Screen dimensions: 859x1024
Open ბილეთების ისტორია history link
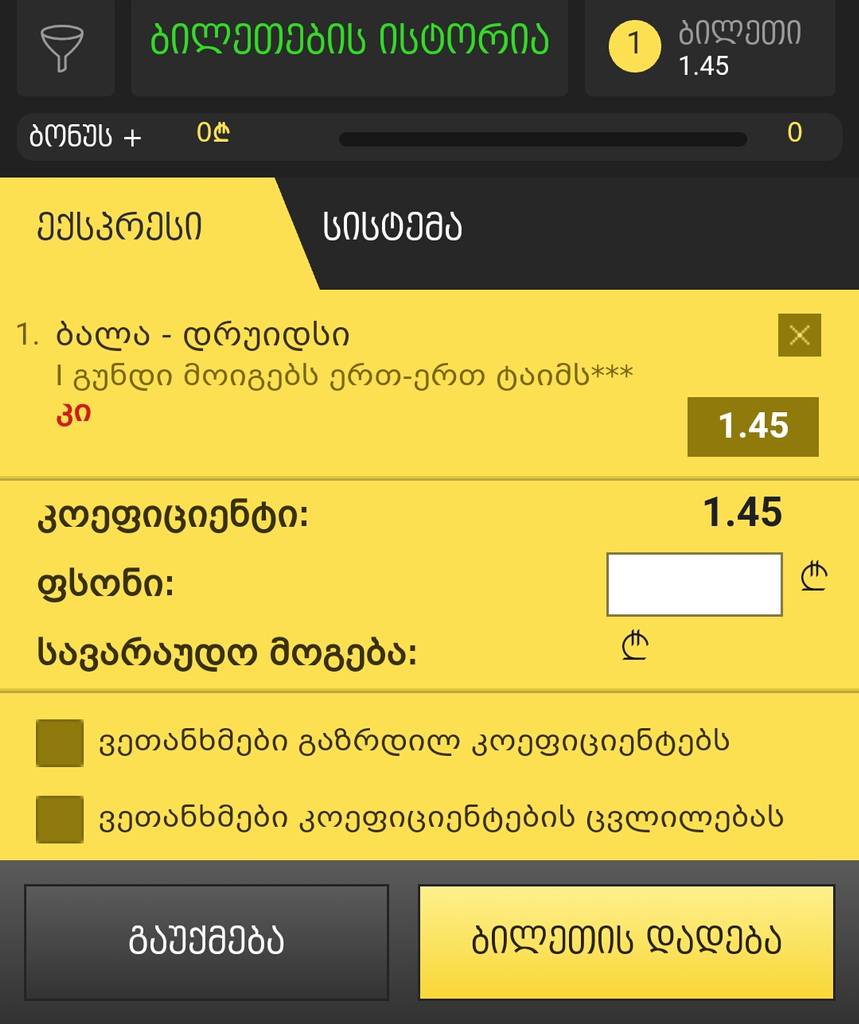[349, 41]
